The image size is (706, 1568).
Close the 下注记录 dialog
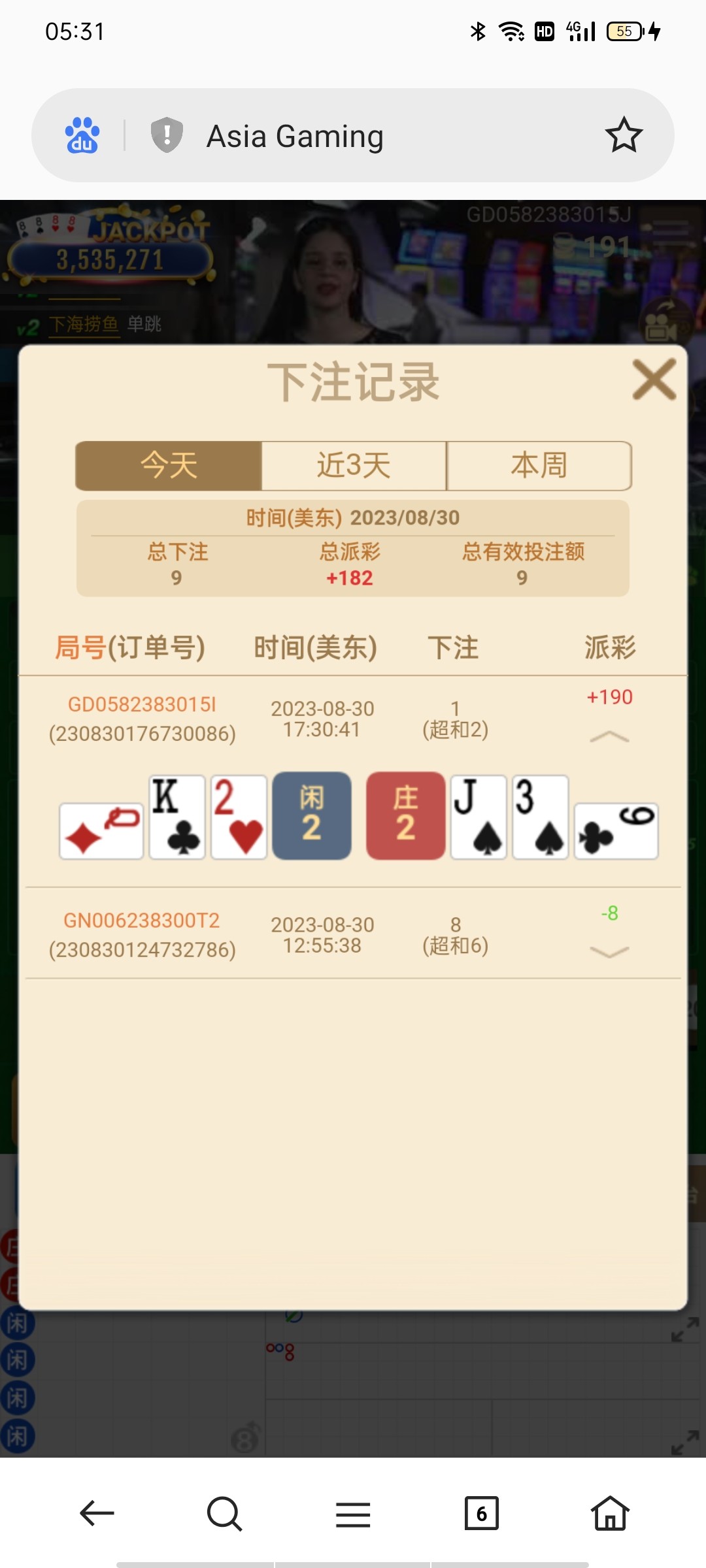point(654,380)
